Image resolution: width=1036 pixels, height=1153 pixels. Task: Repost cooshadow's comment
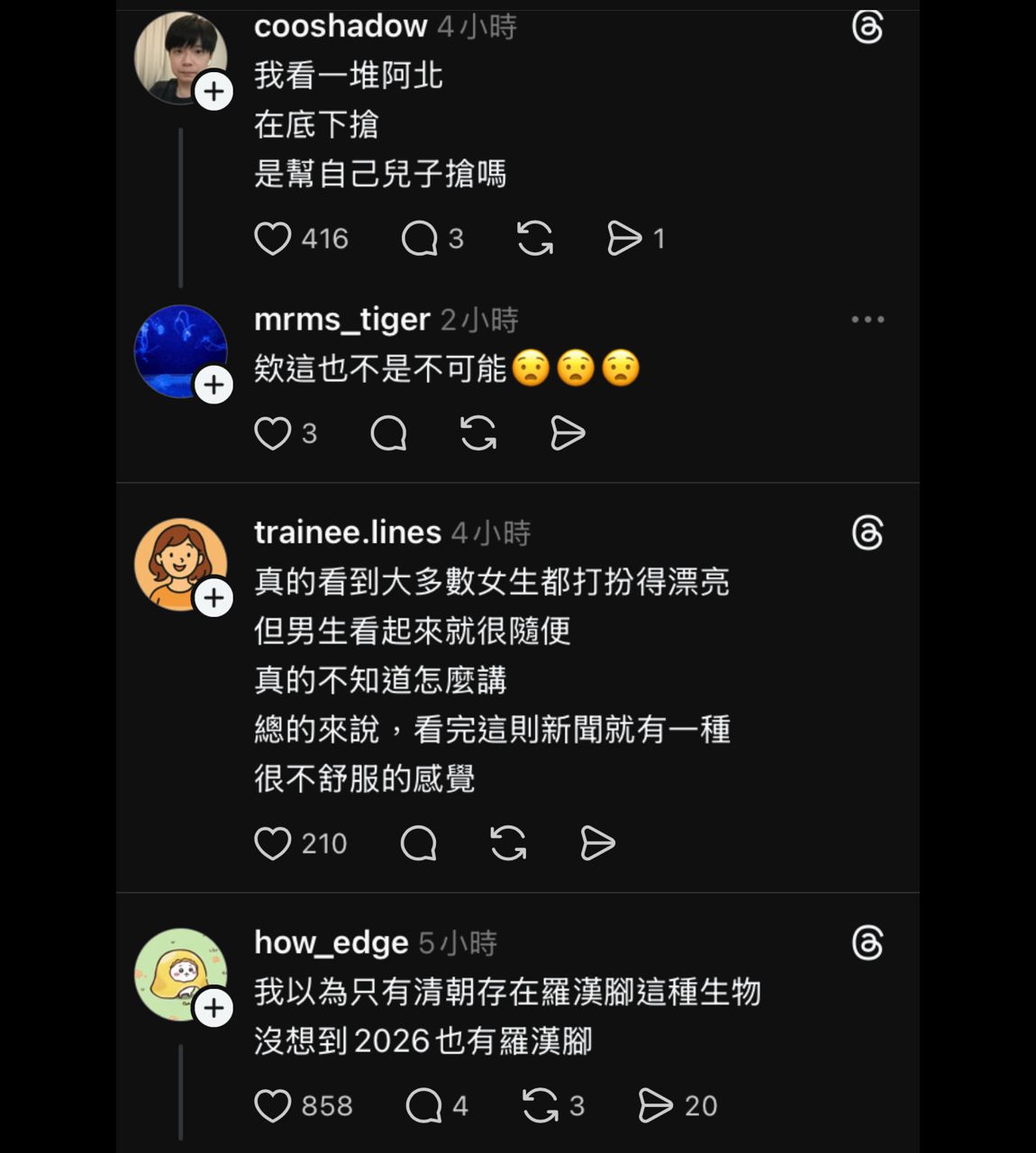click(535, 239)
